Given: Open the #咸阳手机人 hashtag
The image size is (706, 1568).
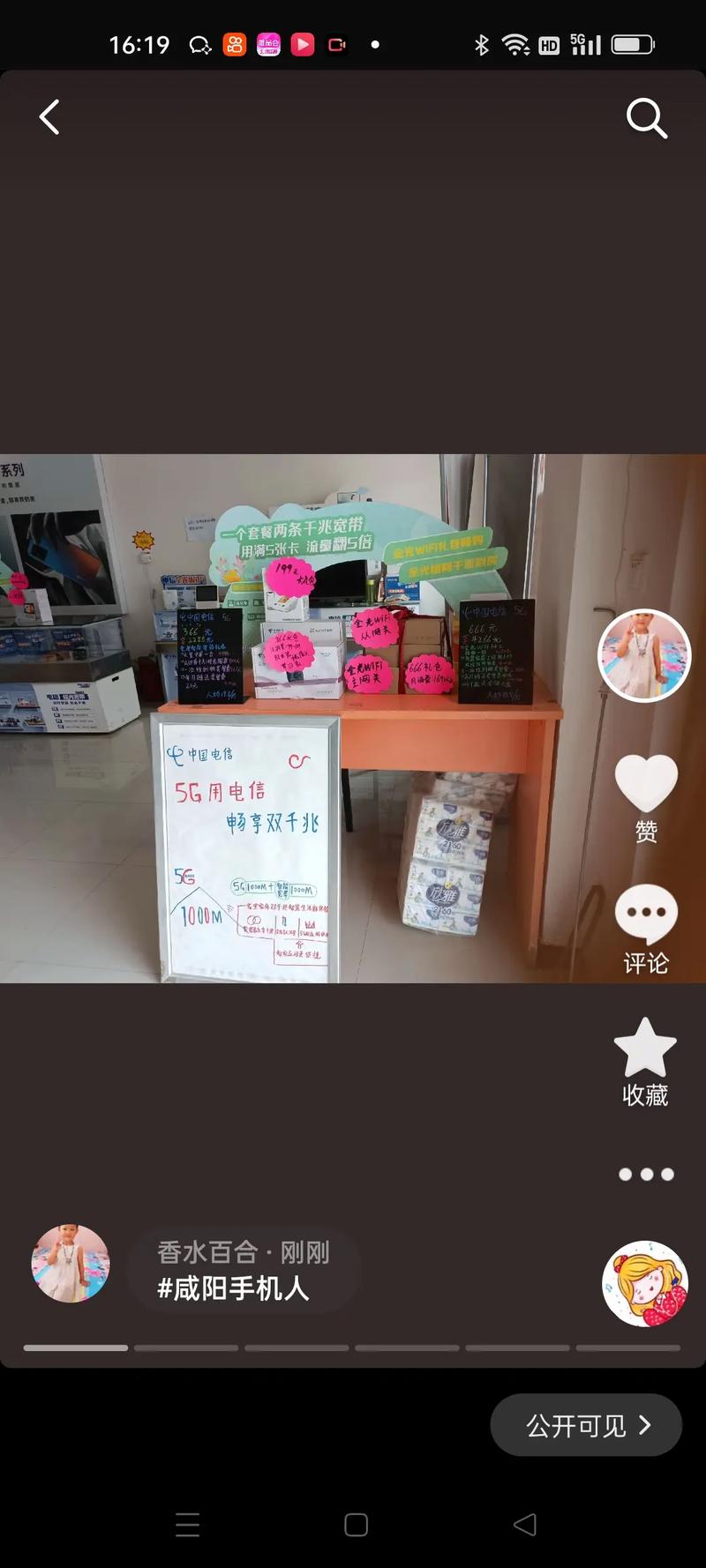Looking at the screenshot, I should (x=233, y=1289).
